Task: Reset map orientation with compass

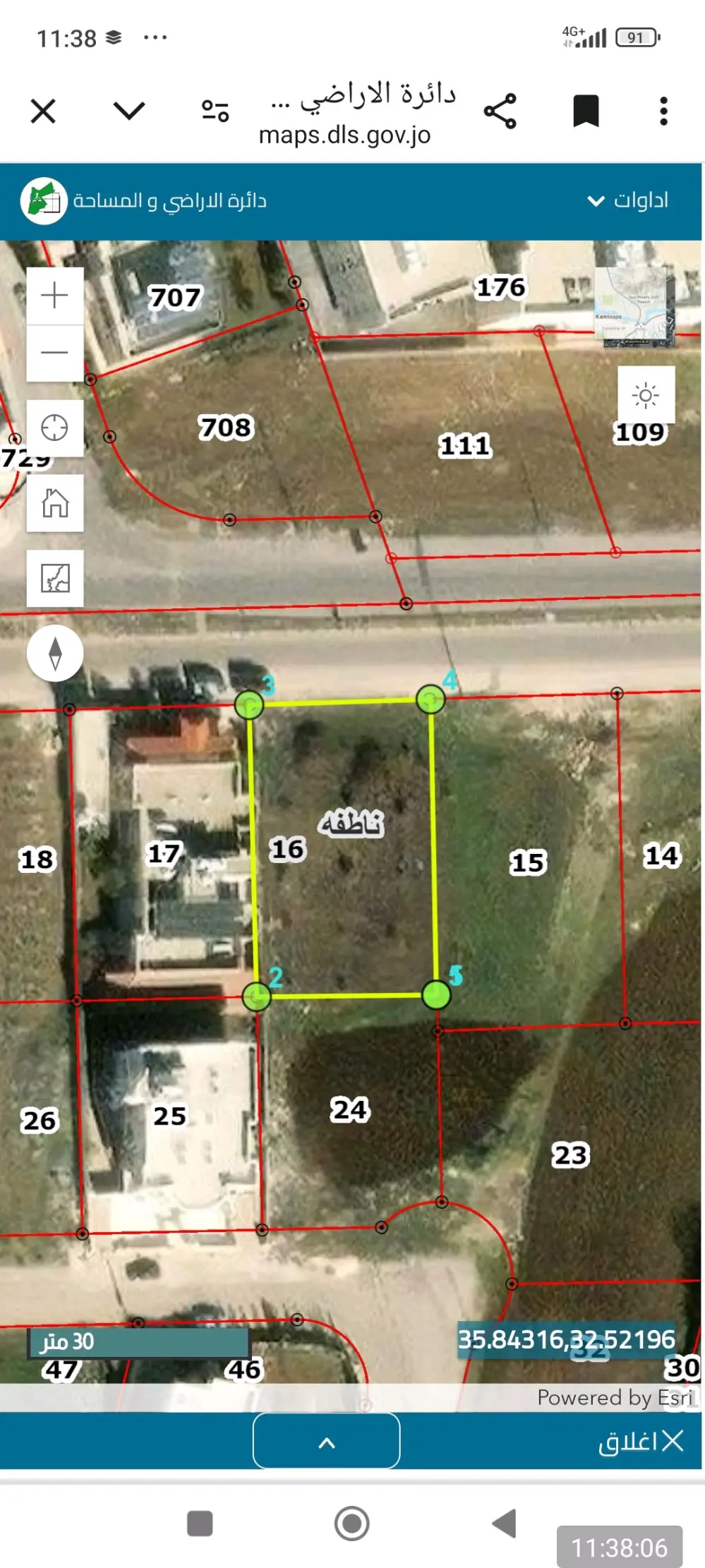Action: 55,653
